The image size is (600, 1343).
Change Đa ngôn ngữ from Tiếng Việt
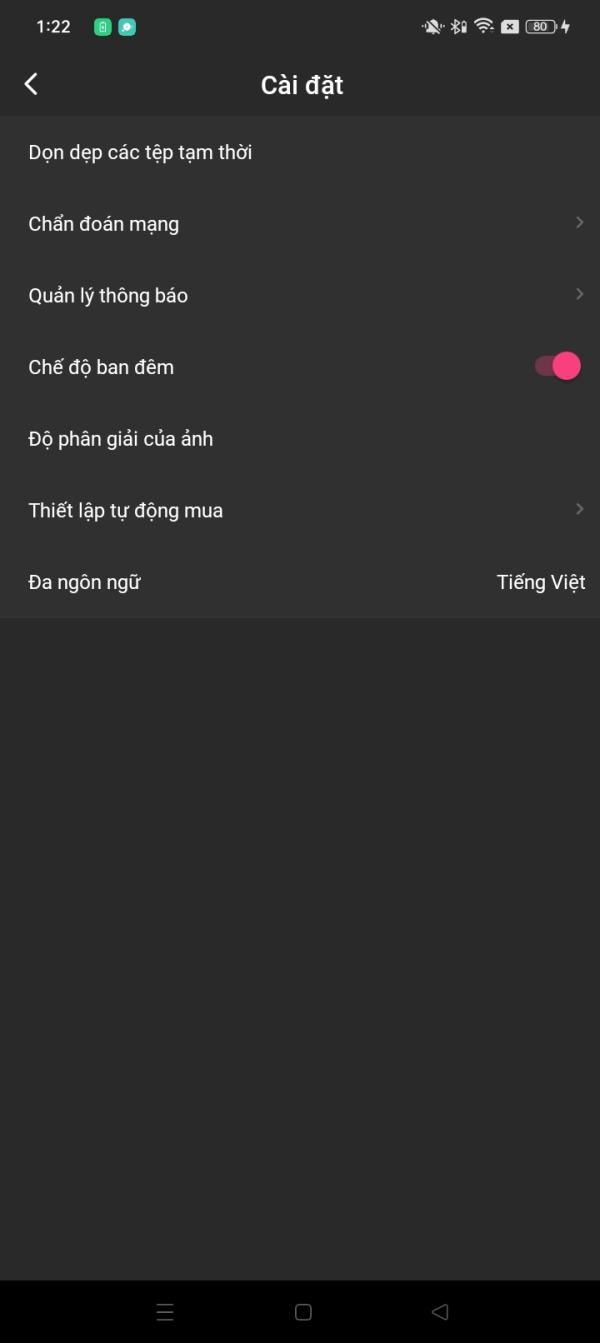pyautogui.click(x=300, y=582)
